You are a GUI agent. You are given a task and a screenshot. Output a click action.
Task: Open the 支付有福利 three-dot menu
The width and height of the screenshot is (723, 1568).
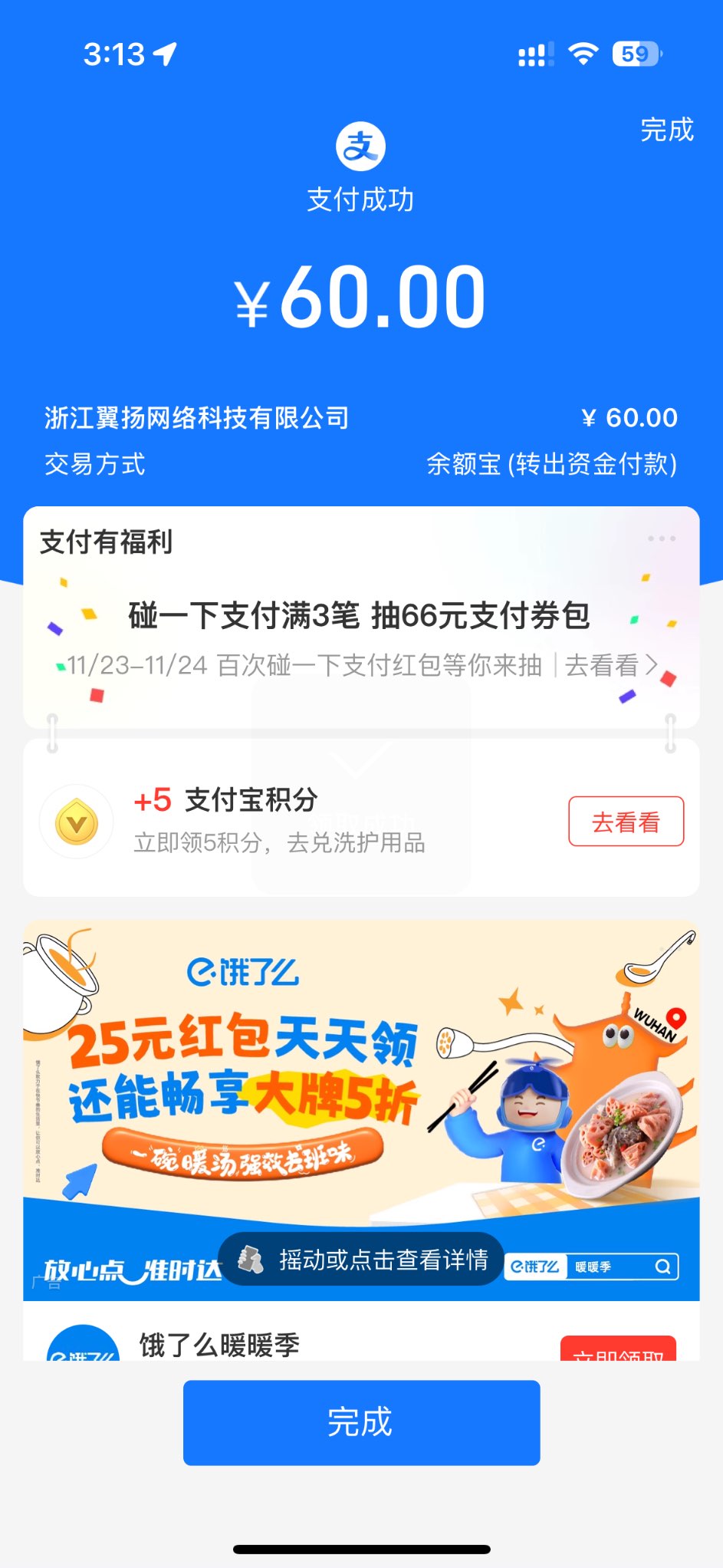pos(661,539)
